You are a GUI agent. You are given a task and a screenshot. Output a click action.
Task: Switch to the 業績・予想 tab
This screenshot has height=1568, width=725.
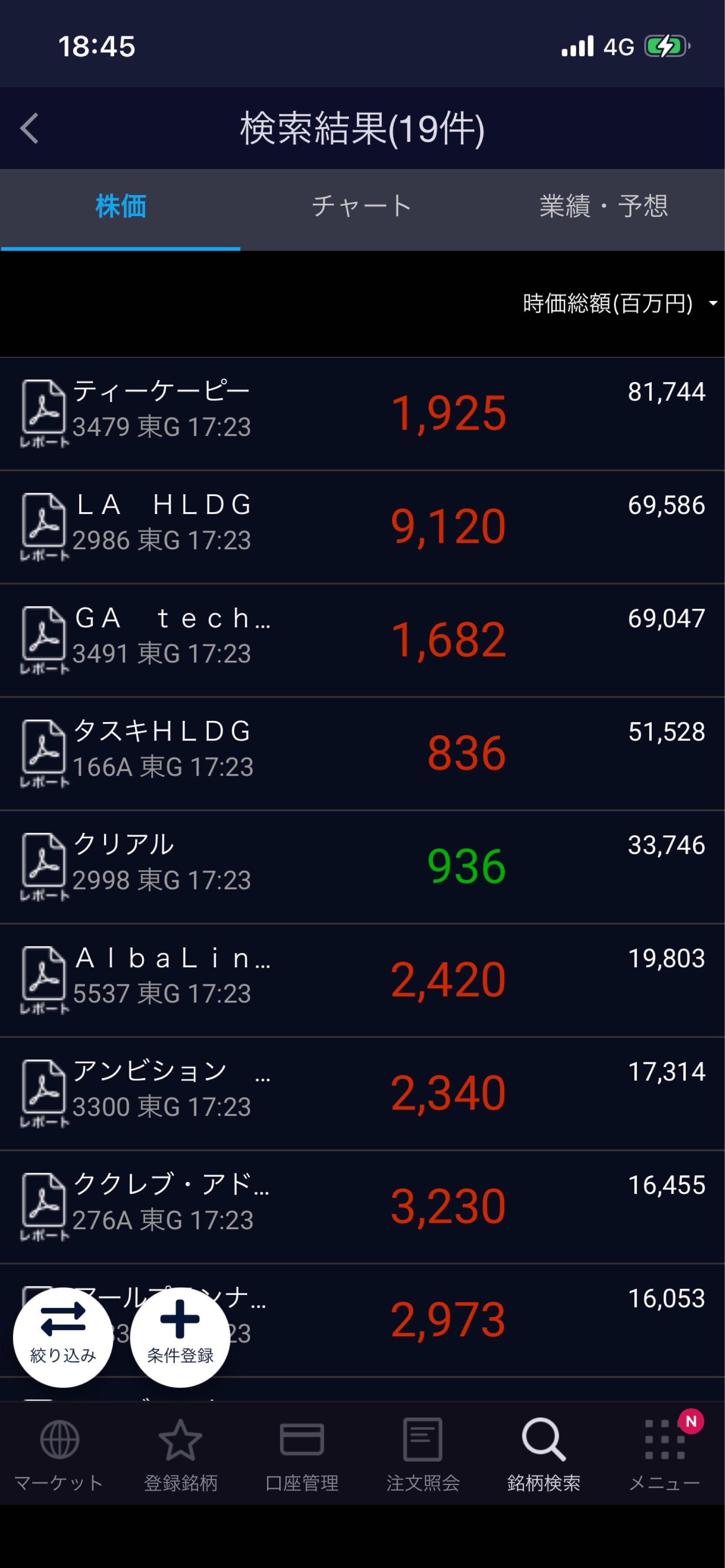[x=603, y=206]
